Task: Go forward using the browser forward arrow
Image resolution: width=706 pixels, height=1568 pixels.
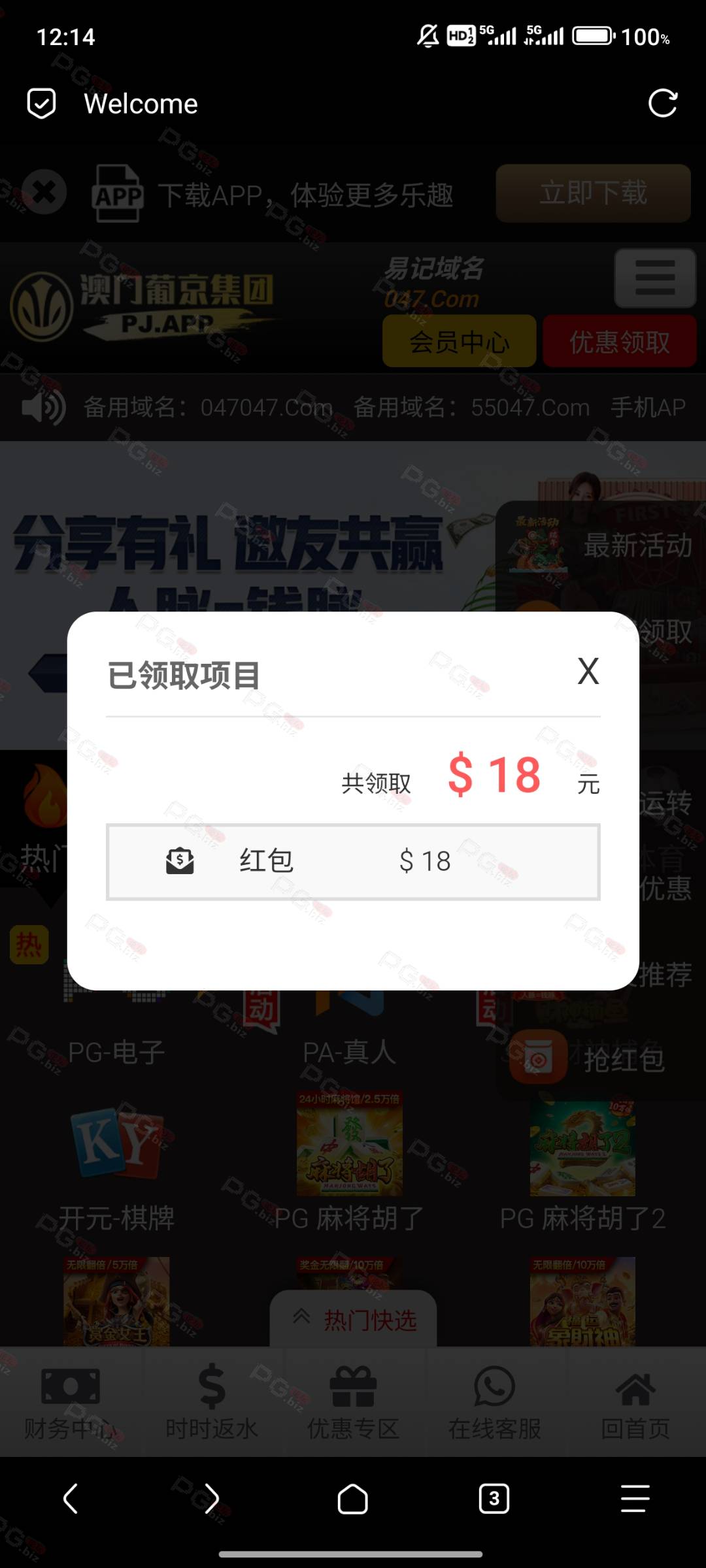Action: (211, 1498)
